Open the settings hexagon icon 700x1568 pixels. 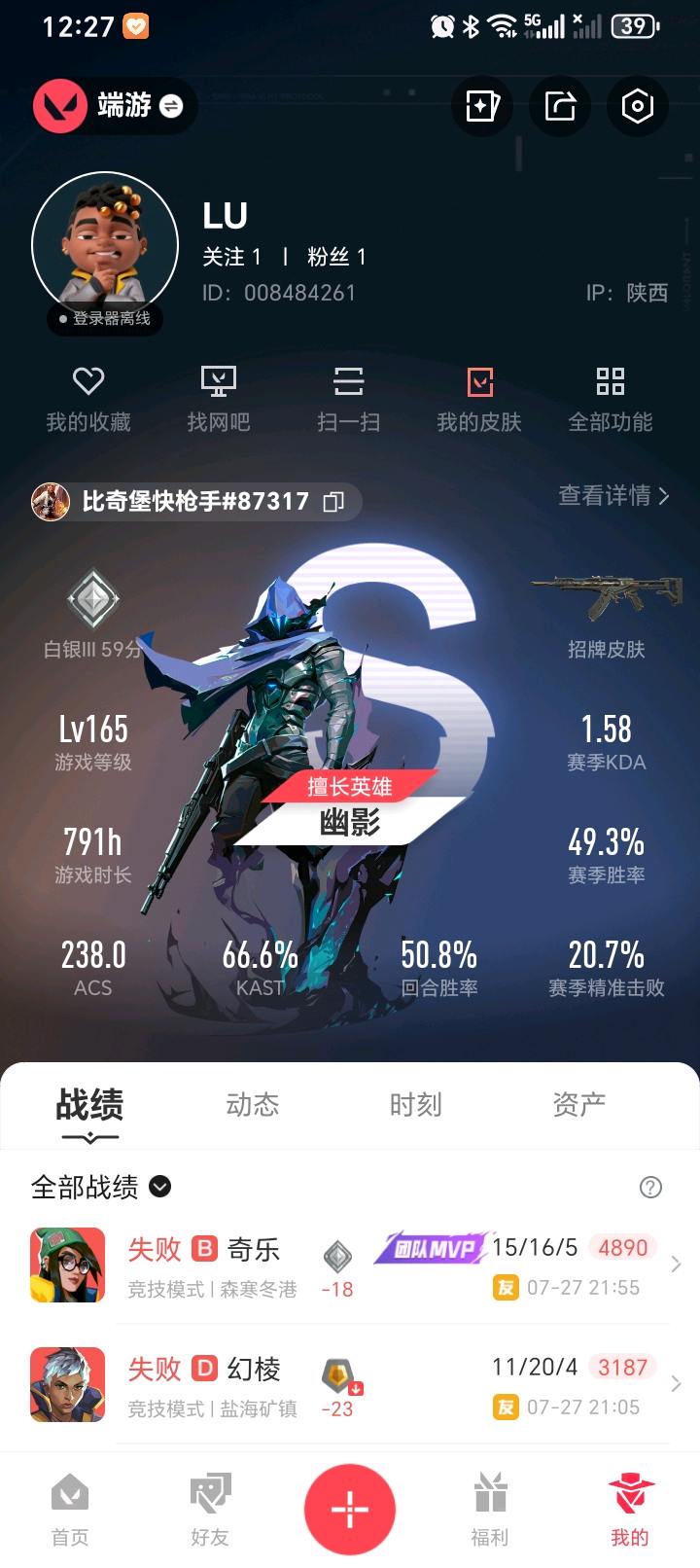pyautogui.click(x=638, y=106)
